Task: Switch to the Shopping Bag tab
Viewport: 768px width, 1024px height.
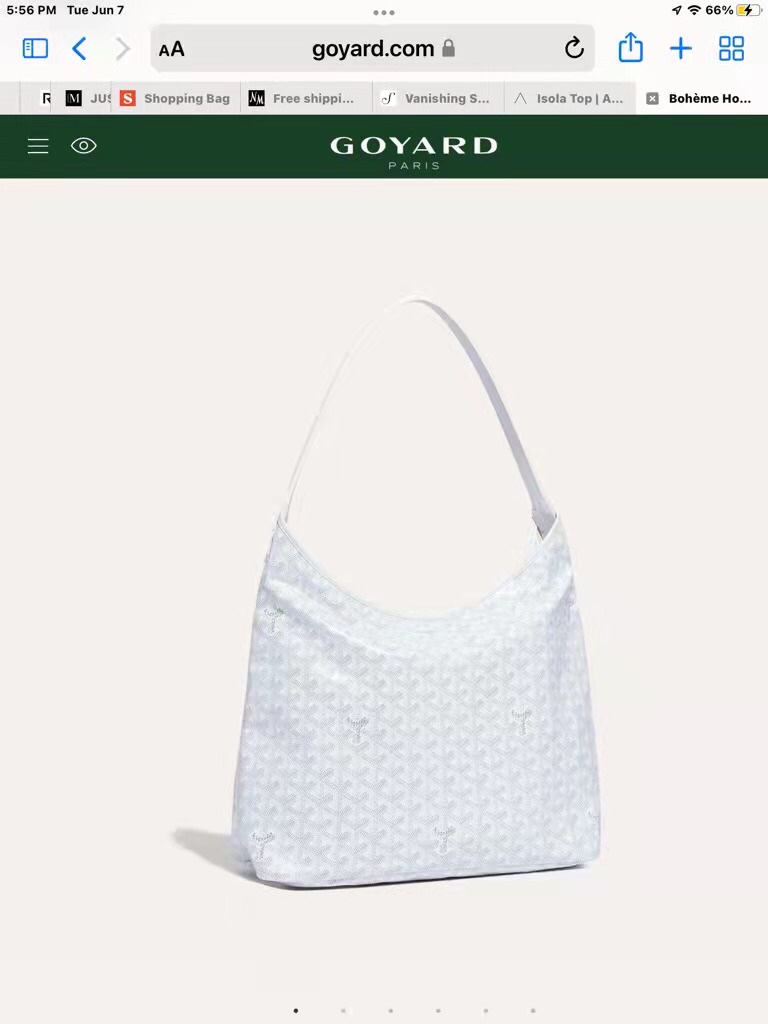Action: pos(175,98)
